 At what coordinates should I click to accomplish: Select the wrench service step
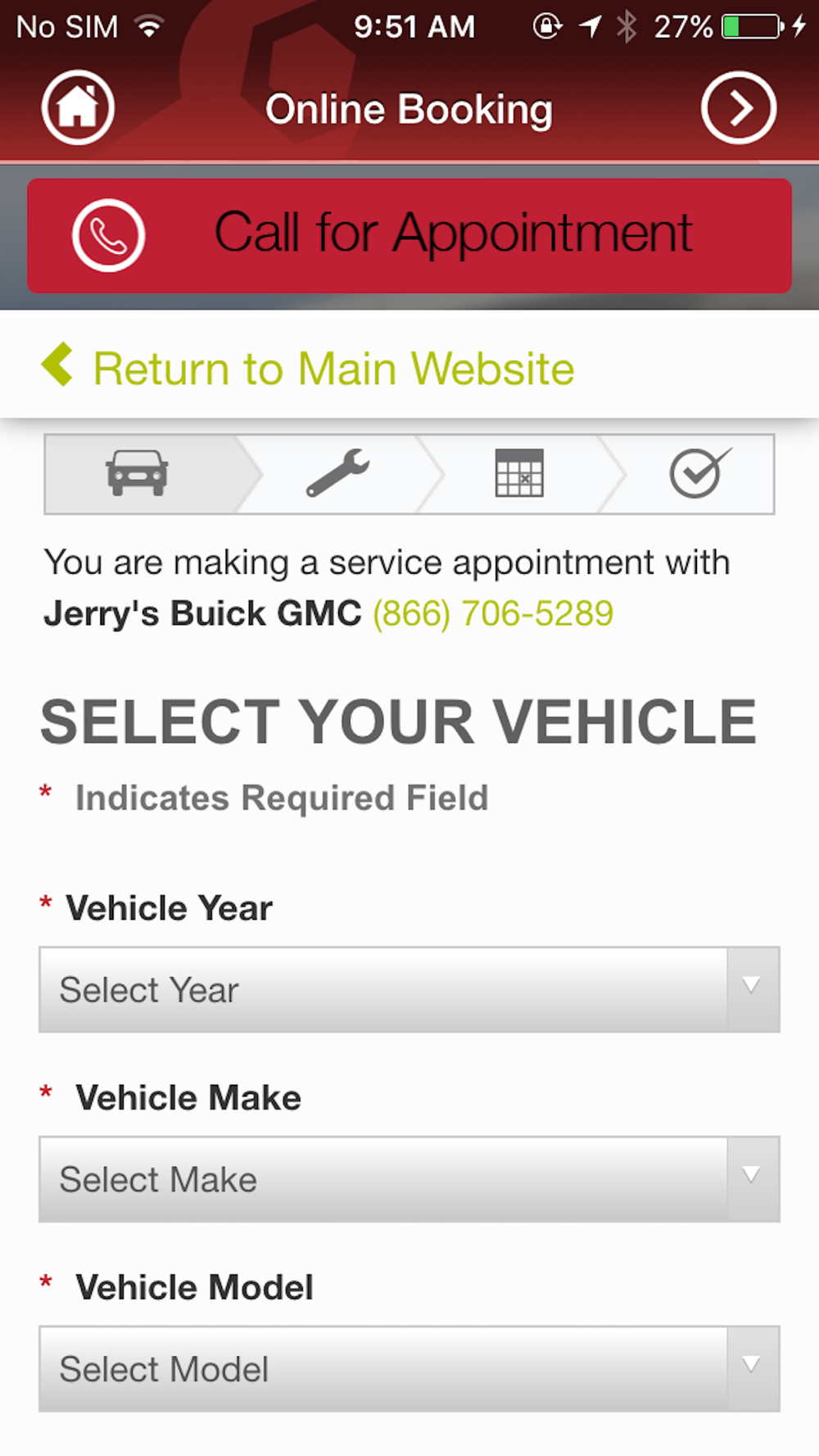pyautogui.click(x=337, y=473)
